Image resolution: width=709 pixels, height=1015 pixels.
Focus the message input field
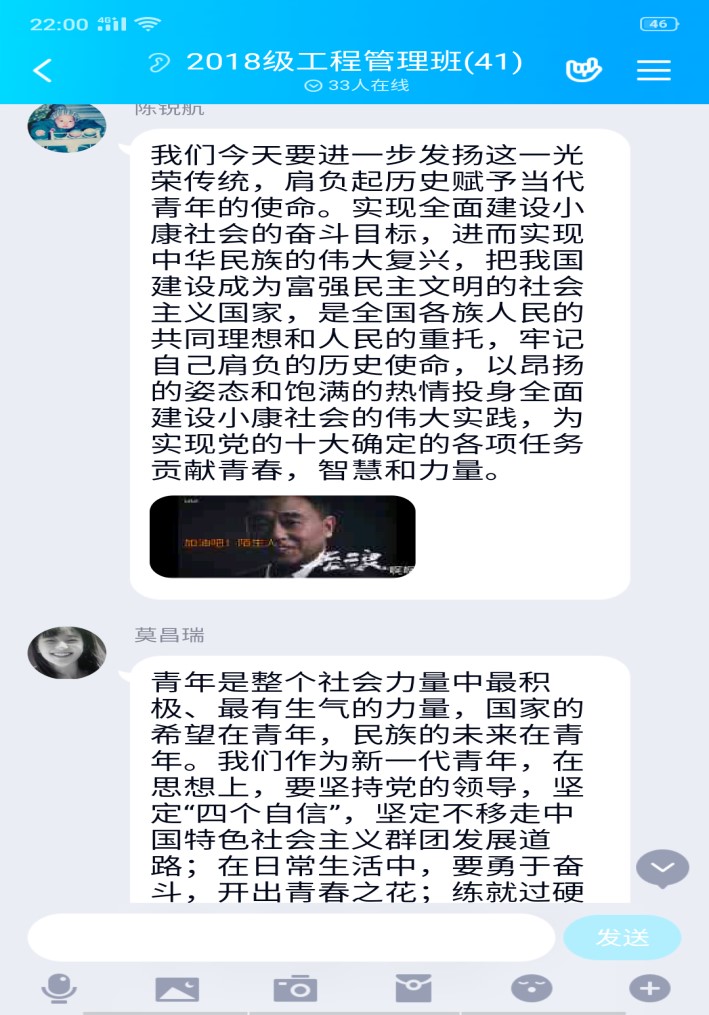pyautogui.click(x=290, y=937)
